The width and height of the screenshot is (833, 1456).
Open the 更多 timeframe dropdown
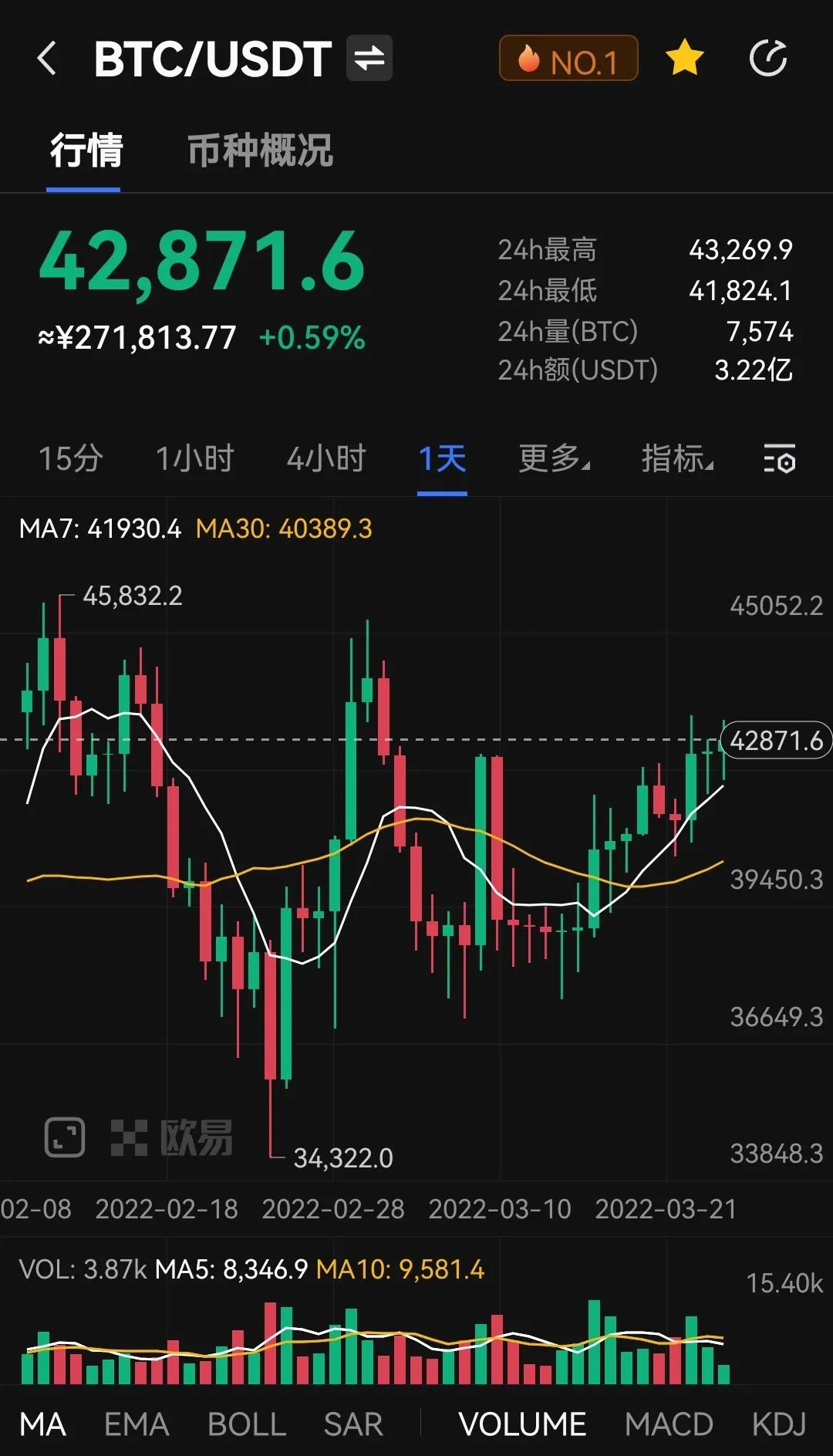tap(554, 458)
